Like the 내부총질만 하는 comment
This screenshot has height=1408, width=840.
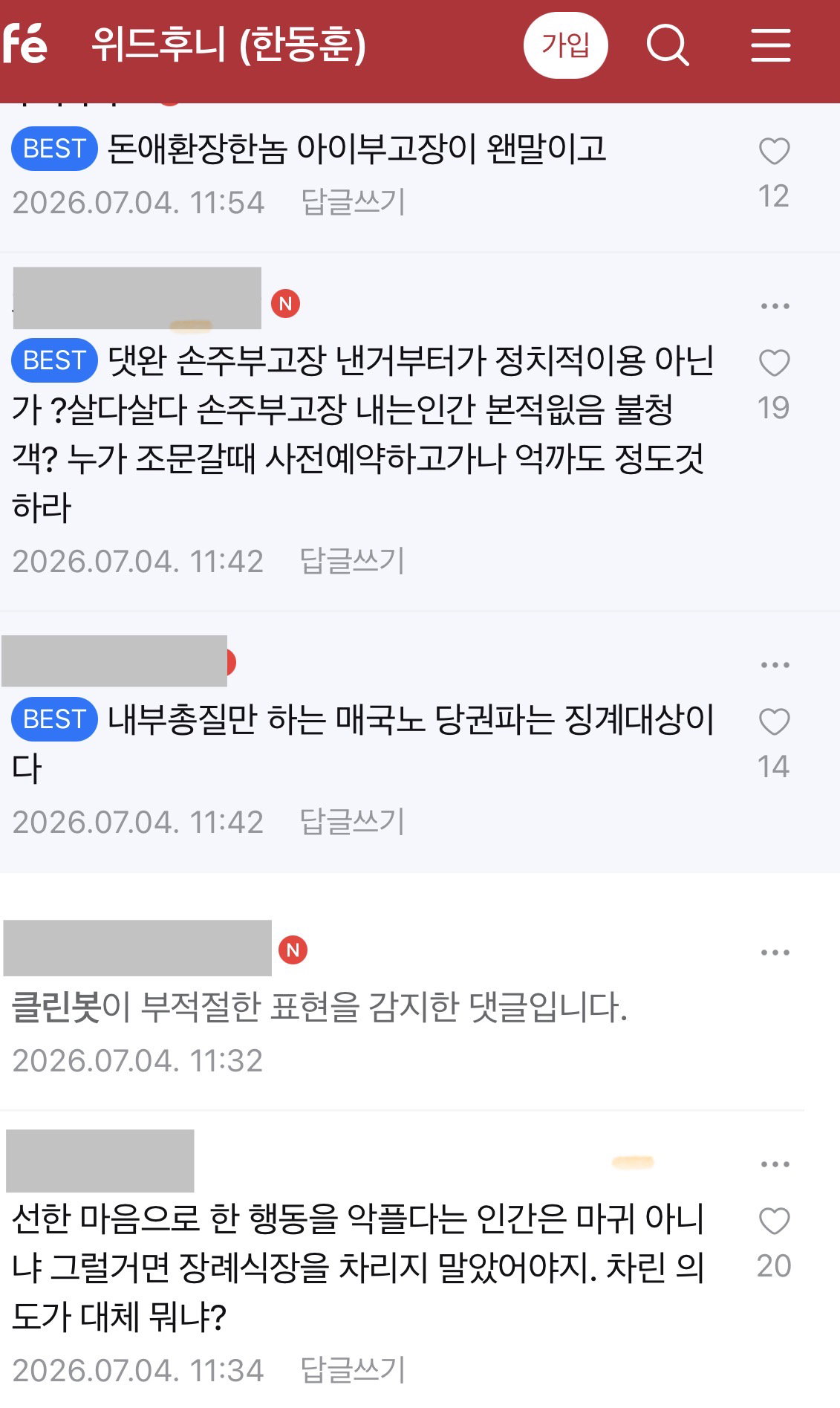774,722
